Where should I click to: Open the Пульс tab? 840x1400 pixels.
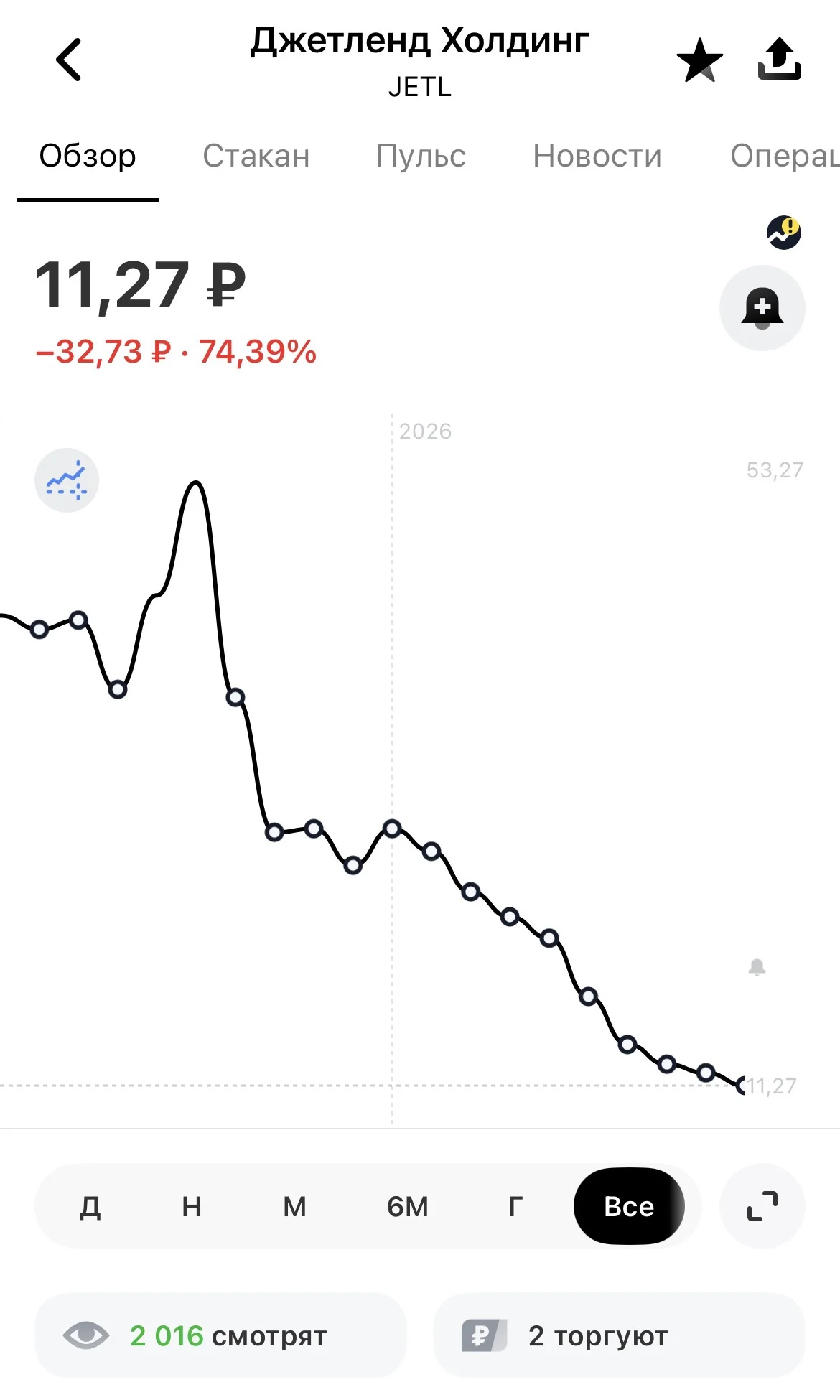coord(421,156)
